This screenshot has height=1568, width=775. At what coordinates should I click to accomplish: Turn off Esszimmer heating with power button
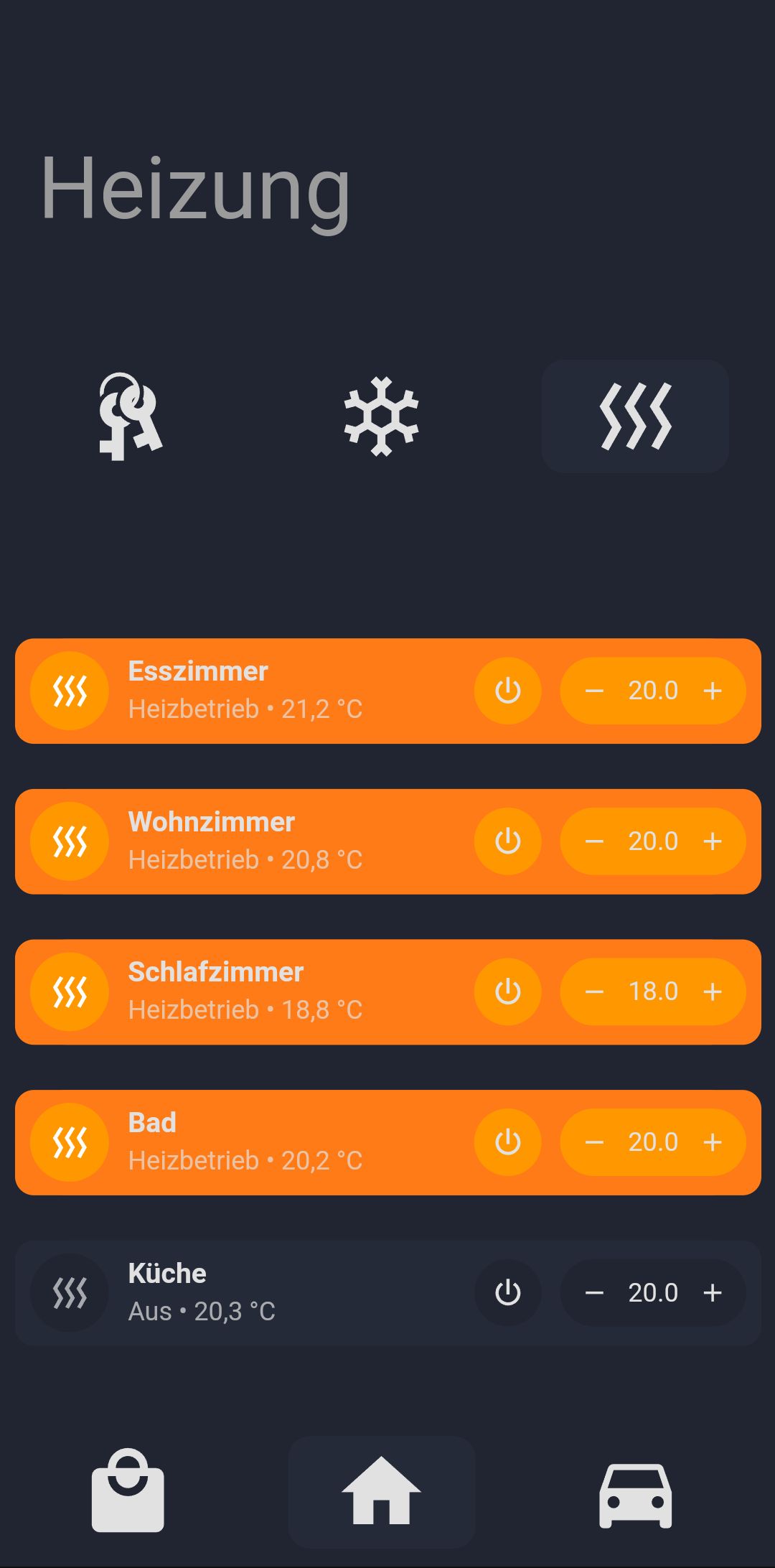click(x=508, y=691)
